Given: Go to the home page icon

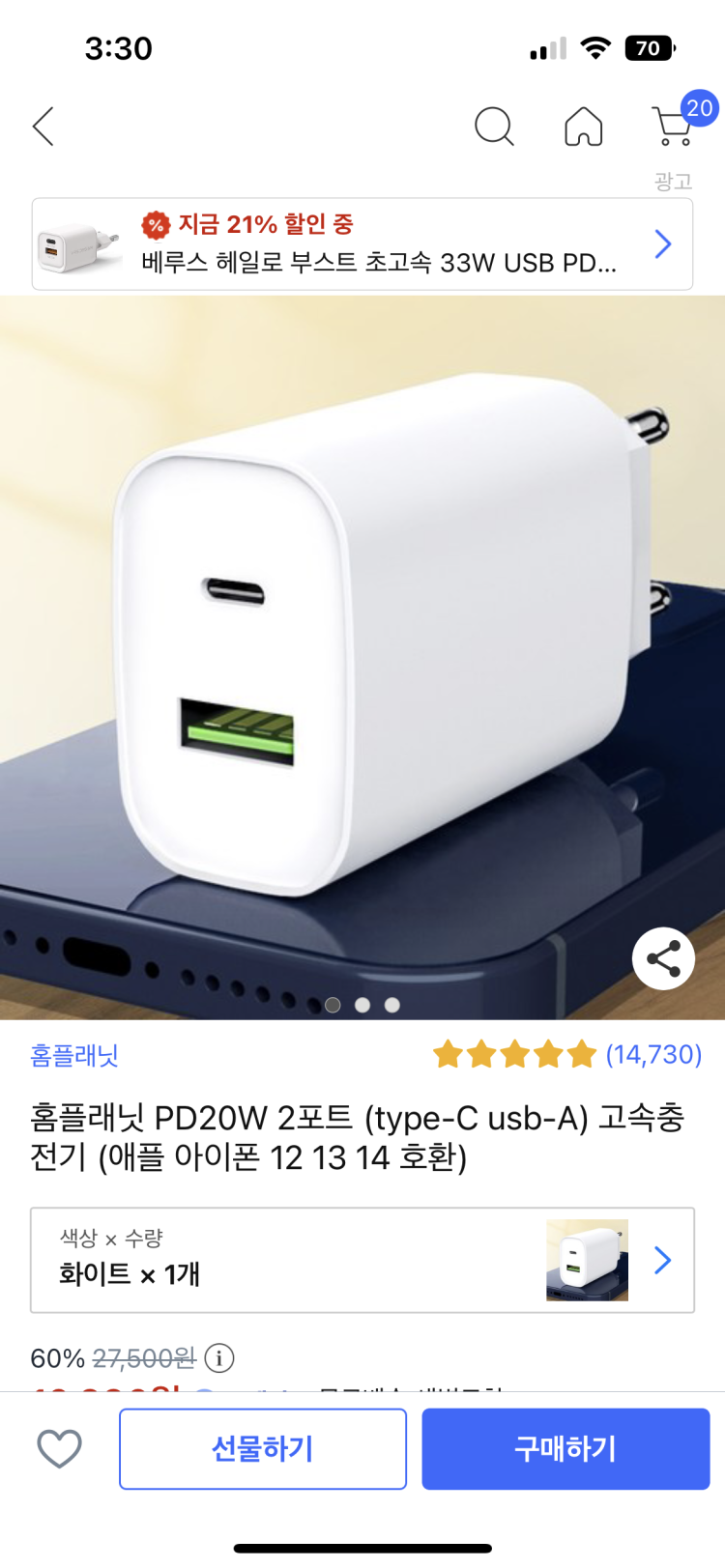Looking at the screenshot, I should coord(583,127).
